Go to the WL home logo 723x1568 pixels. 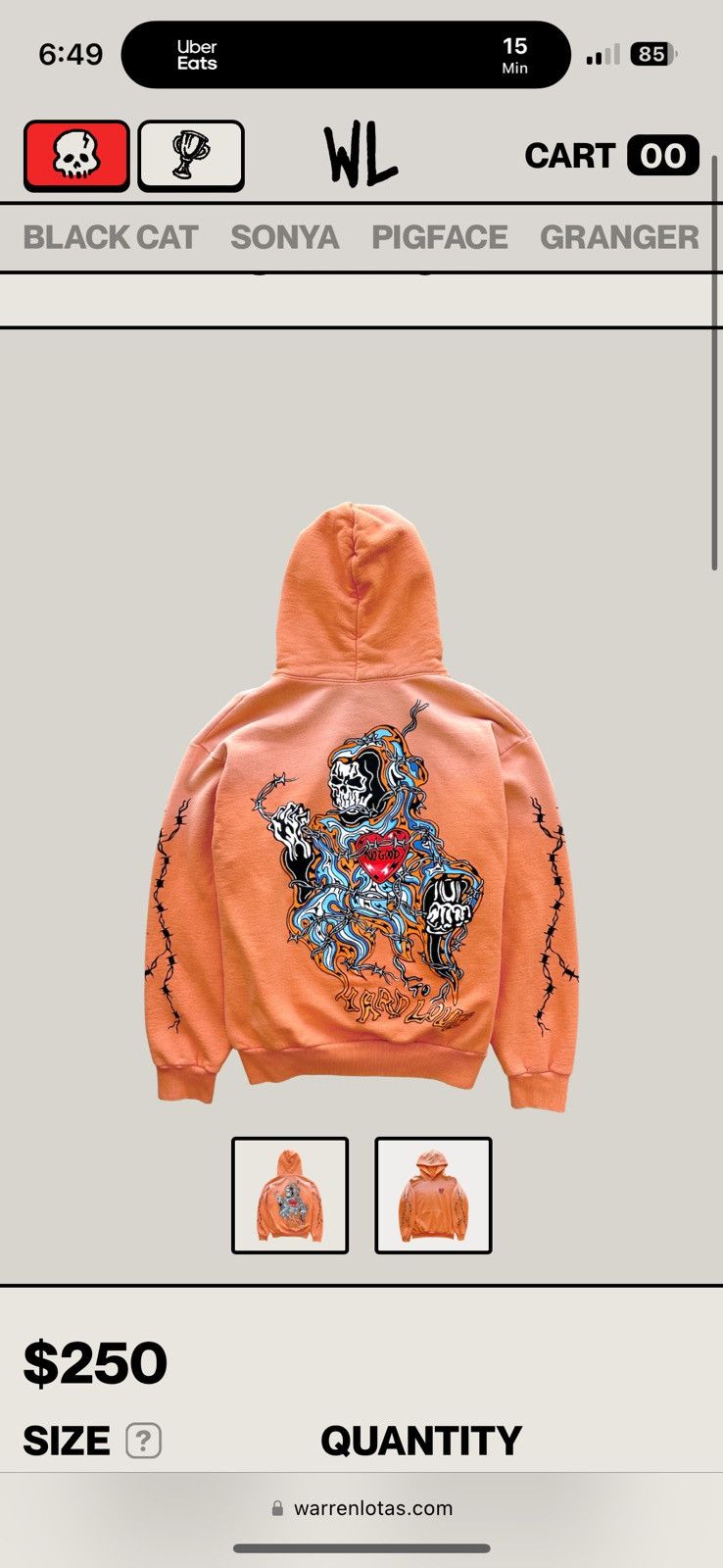(x=361, y=157)
